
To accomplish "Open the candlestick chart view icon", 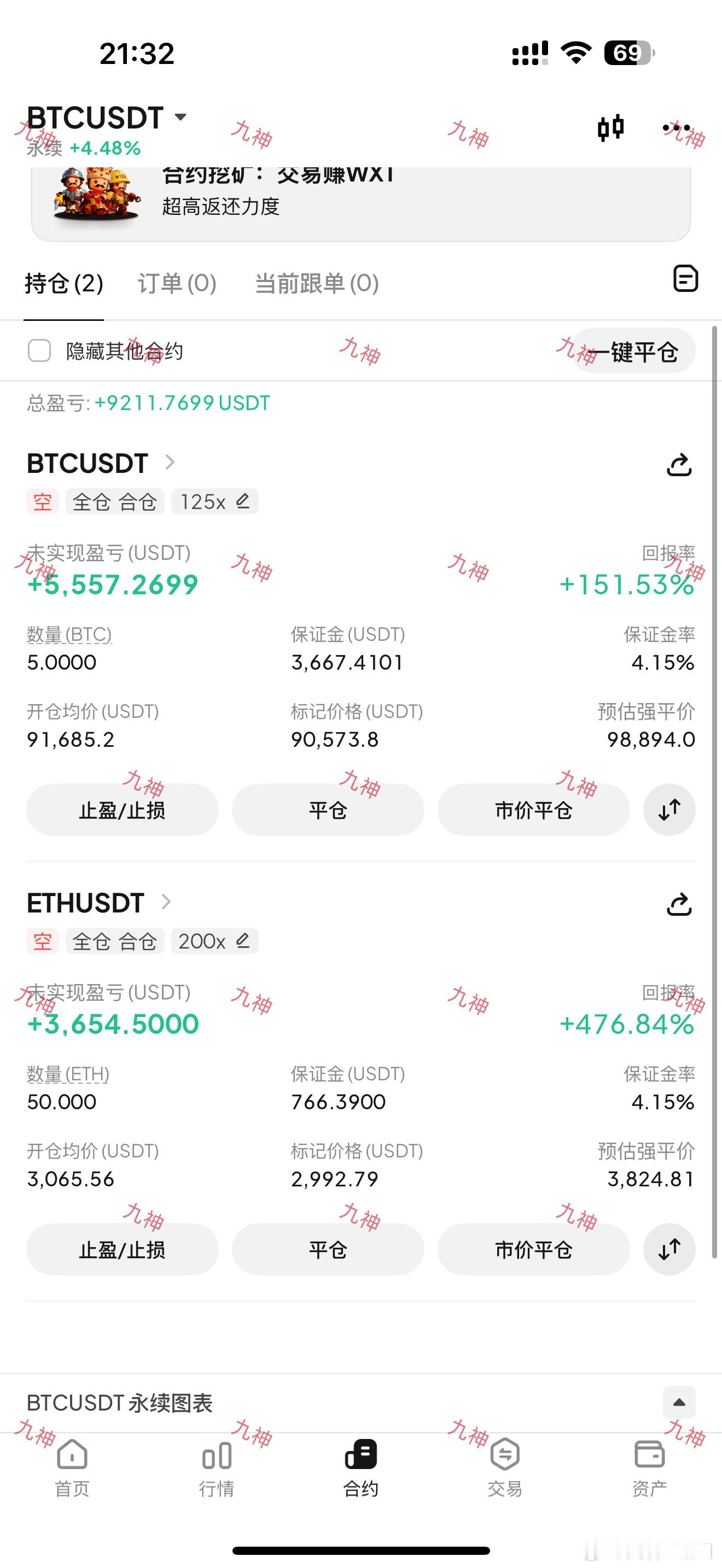I will pyautogui.click(x=611, y=128).
